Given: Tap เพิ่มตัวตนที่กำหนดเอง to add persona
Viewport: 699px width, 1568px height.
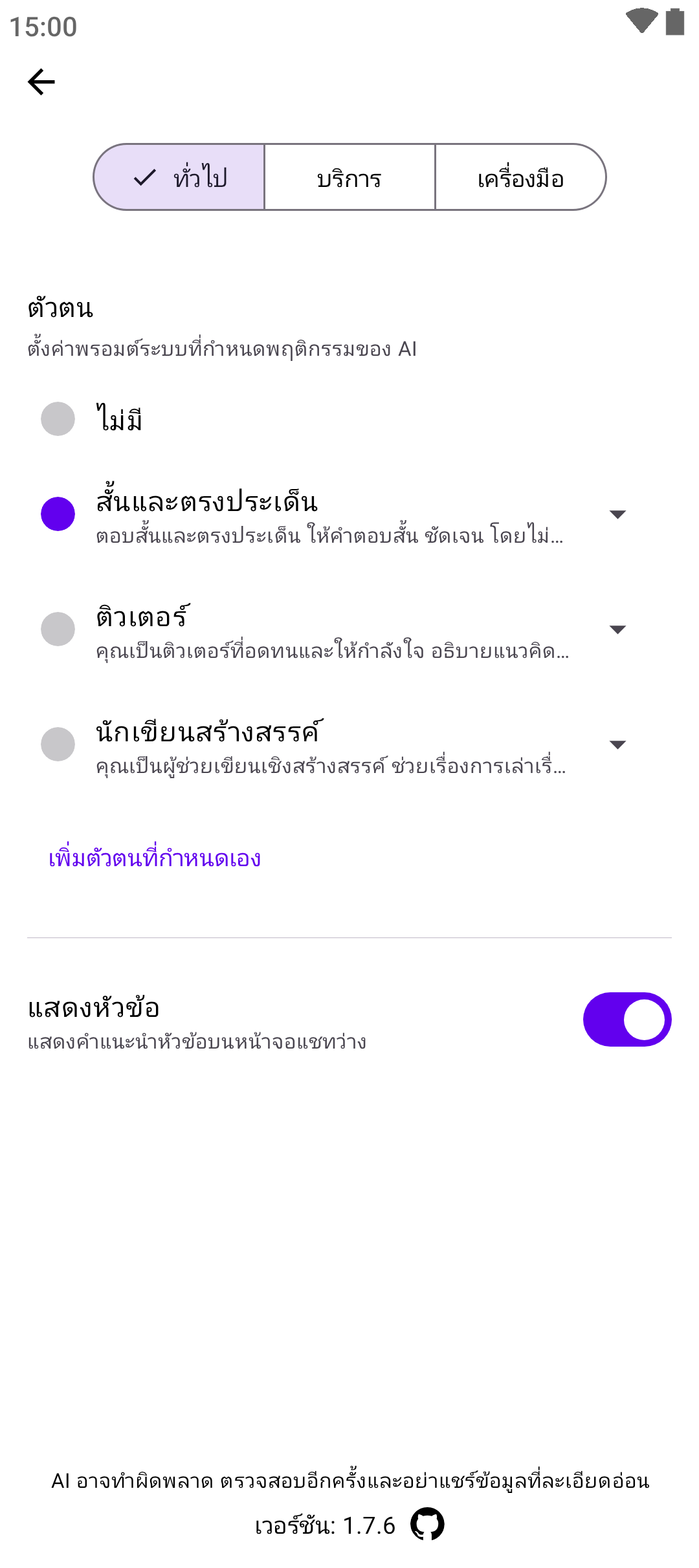Looking at the screenshot, I should pyautogui.click(x=155, y=858).
